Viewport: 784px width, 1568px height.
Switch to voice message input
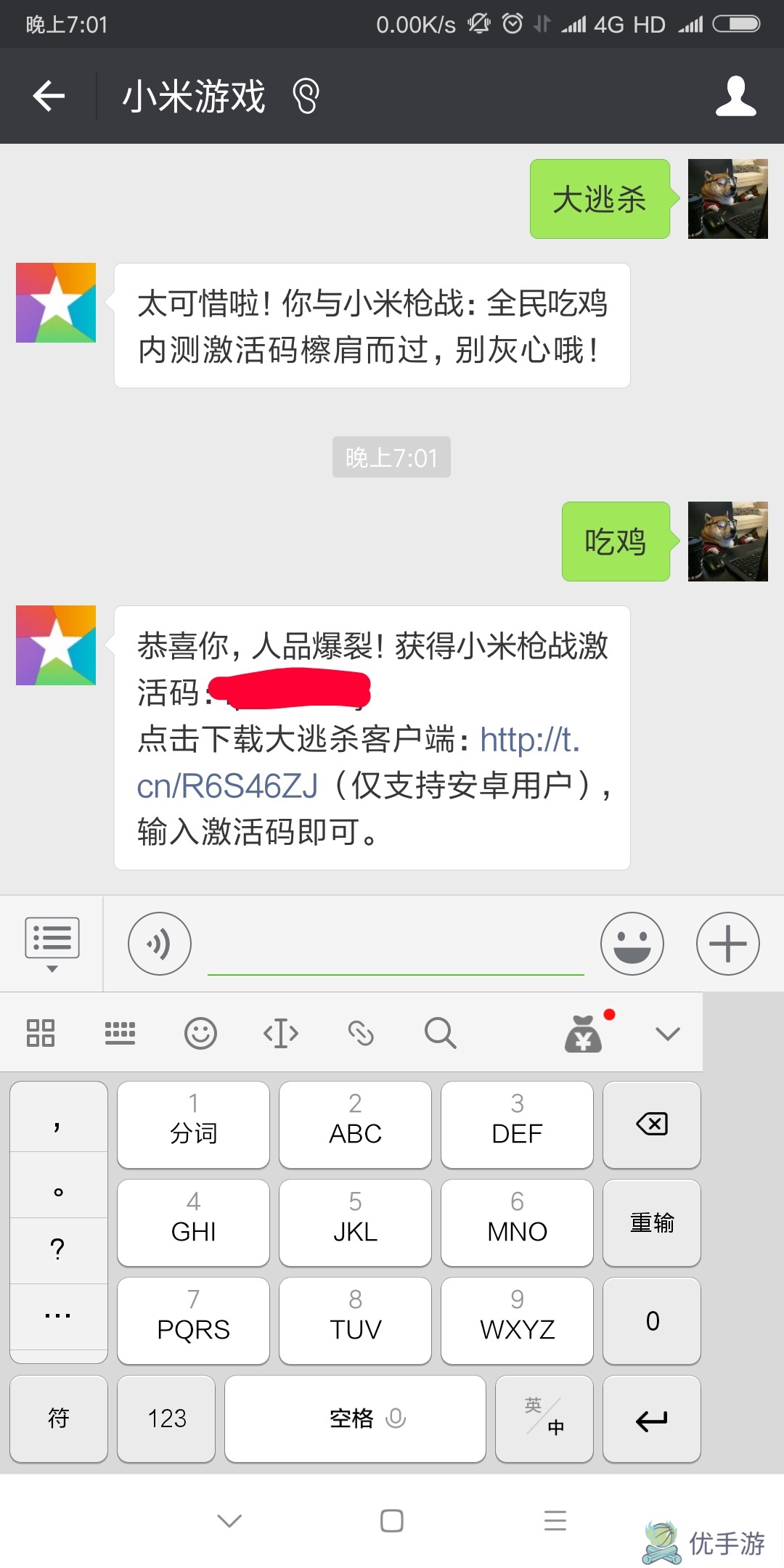pyautogui.click(x=160, y=943)
